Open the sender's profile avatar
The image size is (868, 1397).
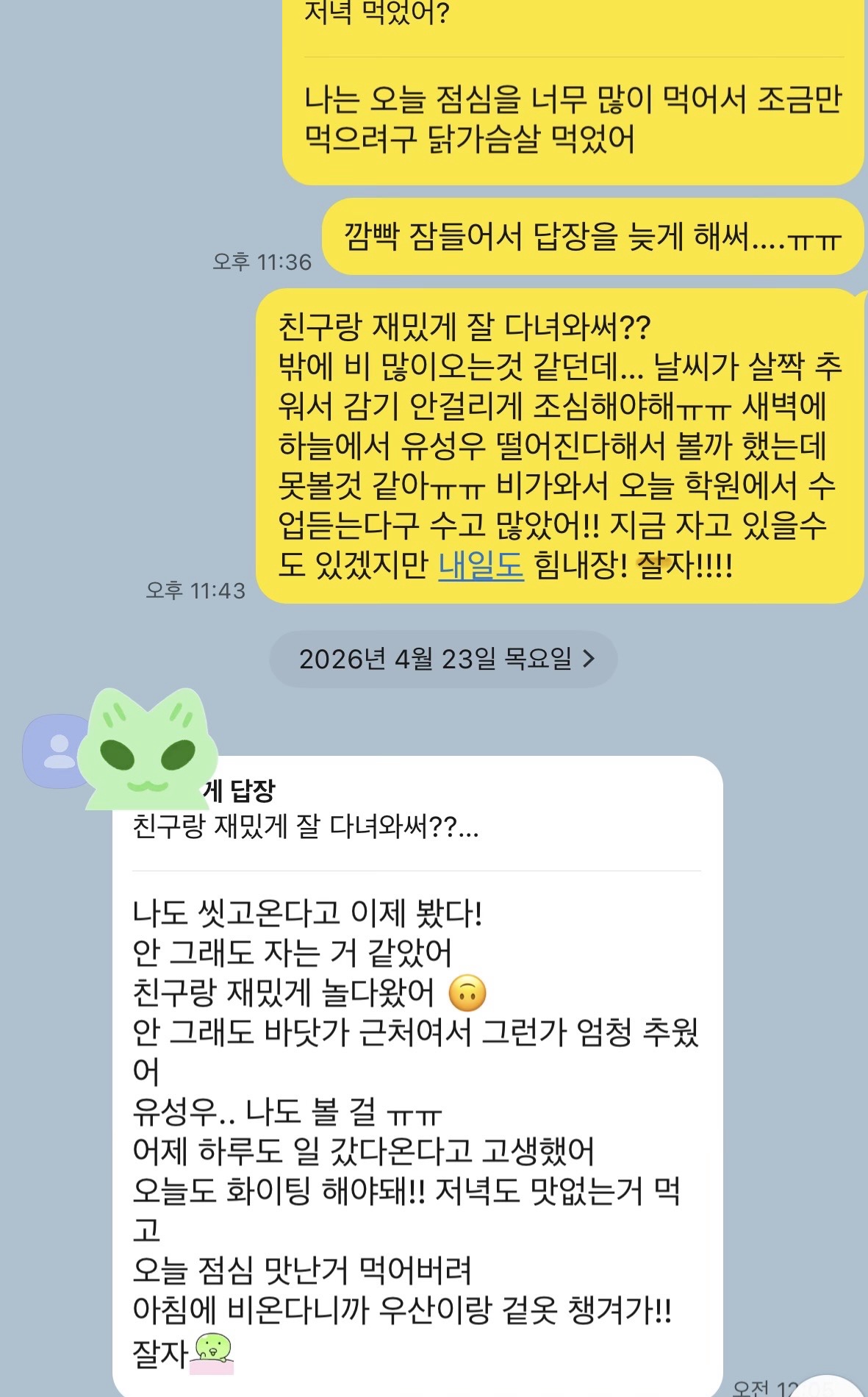tap(51, 751)
